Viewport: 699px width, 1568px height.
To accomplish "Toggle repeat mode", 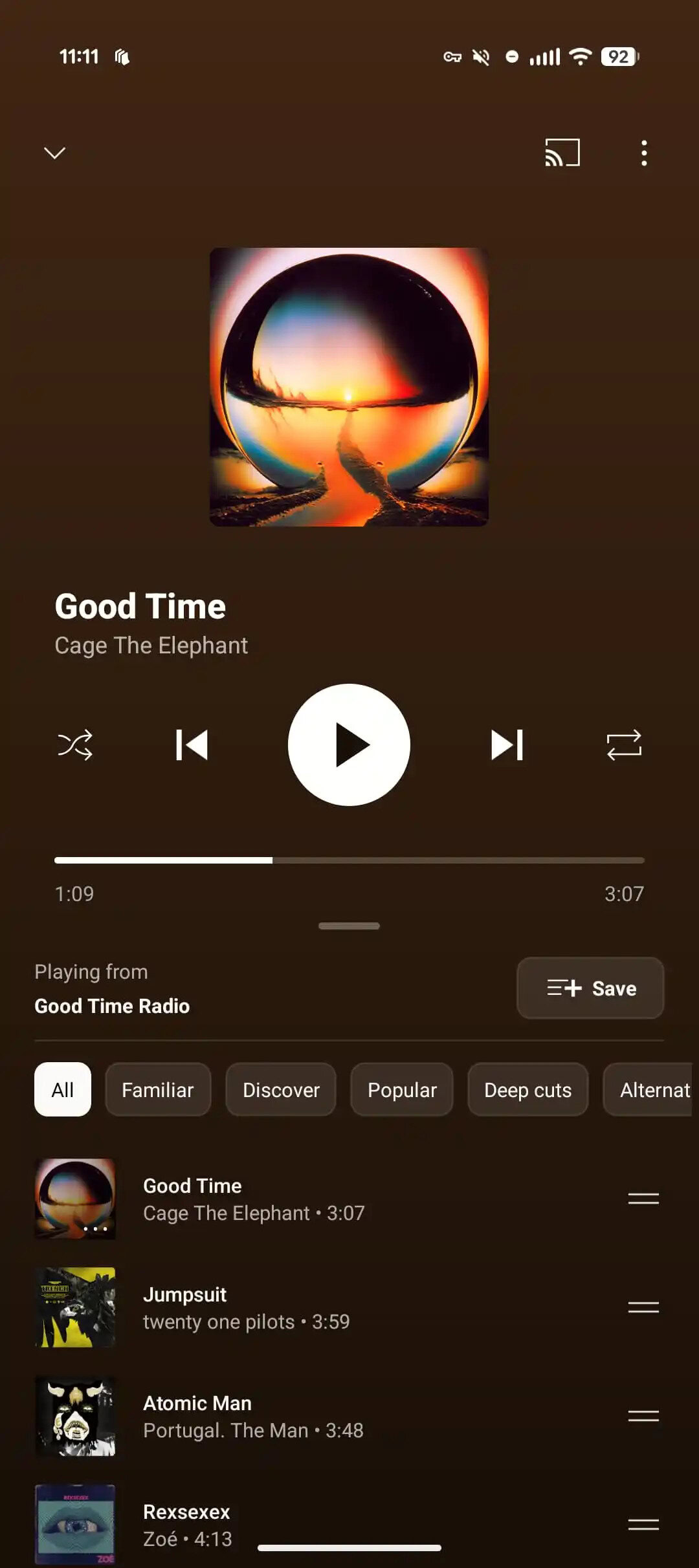I will tap(624, 745).
